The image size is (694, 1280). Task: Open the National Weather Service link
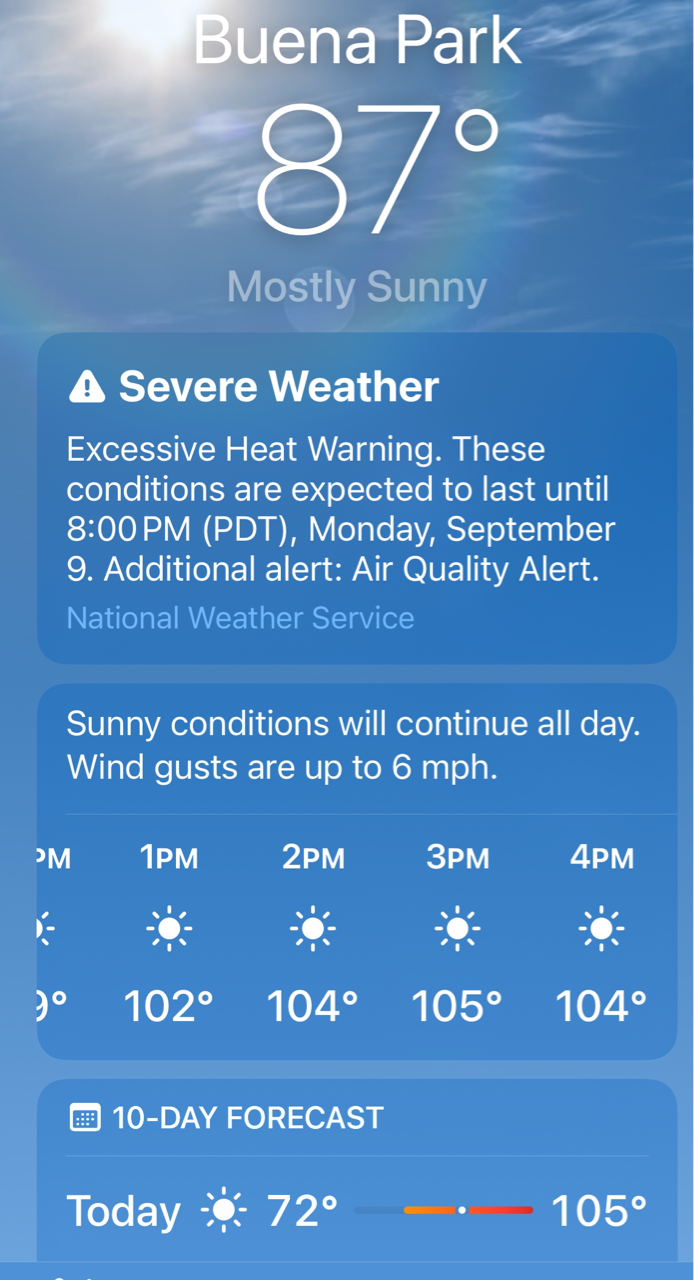click(x=240, y=618)
